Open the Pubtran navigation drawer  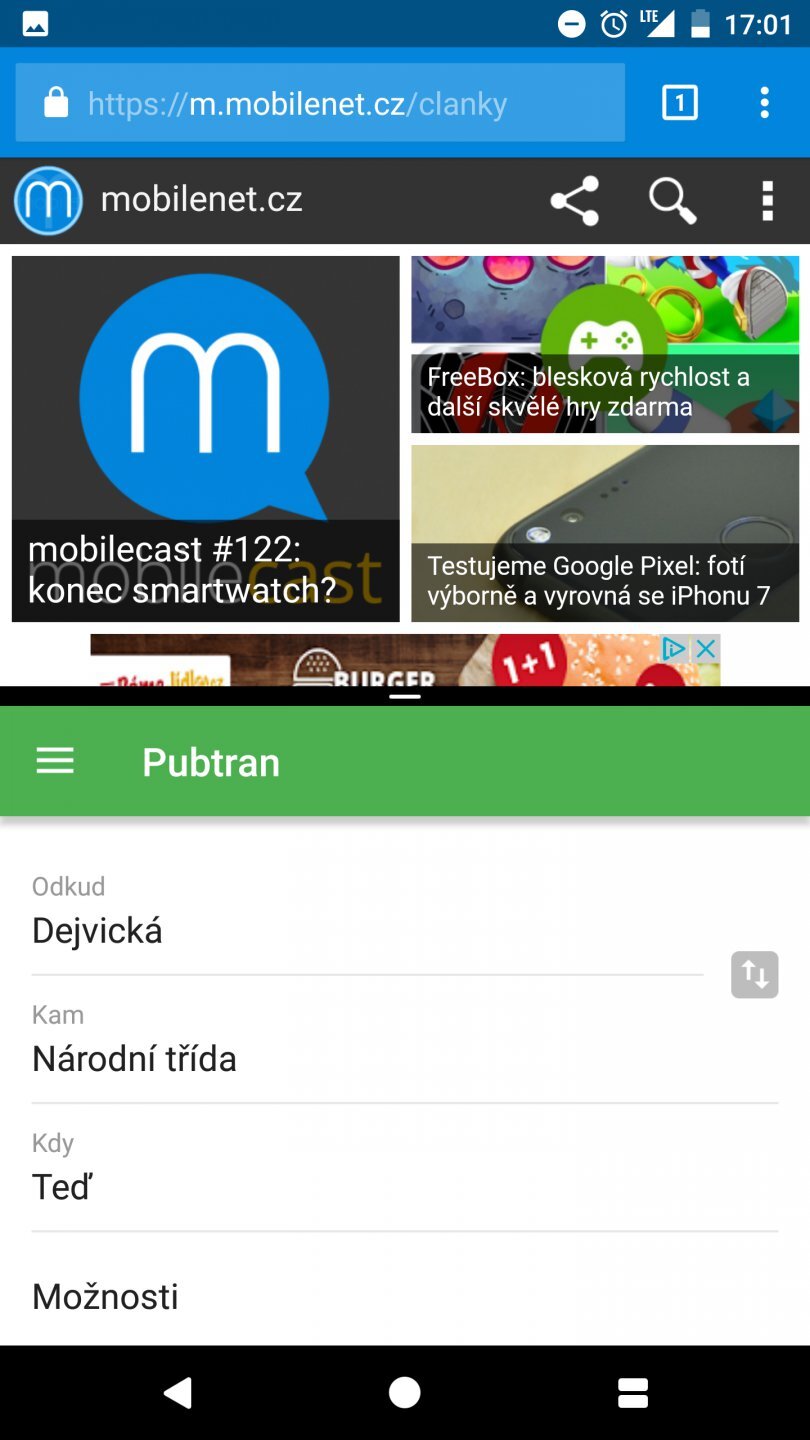click(55, 762)
